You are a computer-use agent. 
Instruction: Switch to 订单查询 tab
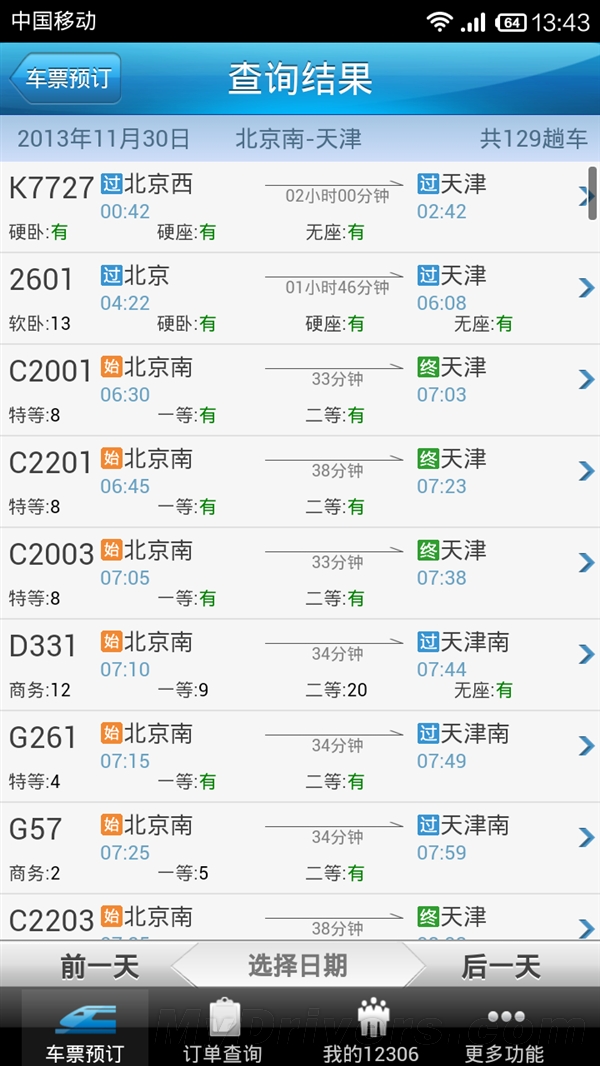[x=222, y=1028]
